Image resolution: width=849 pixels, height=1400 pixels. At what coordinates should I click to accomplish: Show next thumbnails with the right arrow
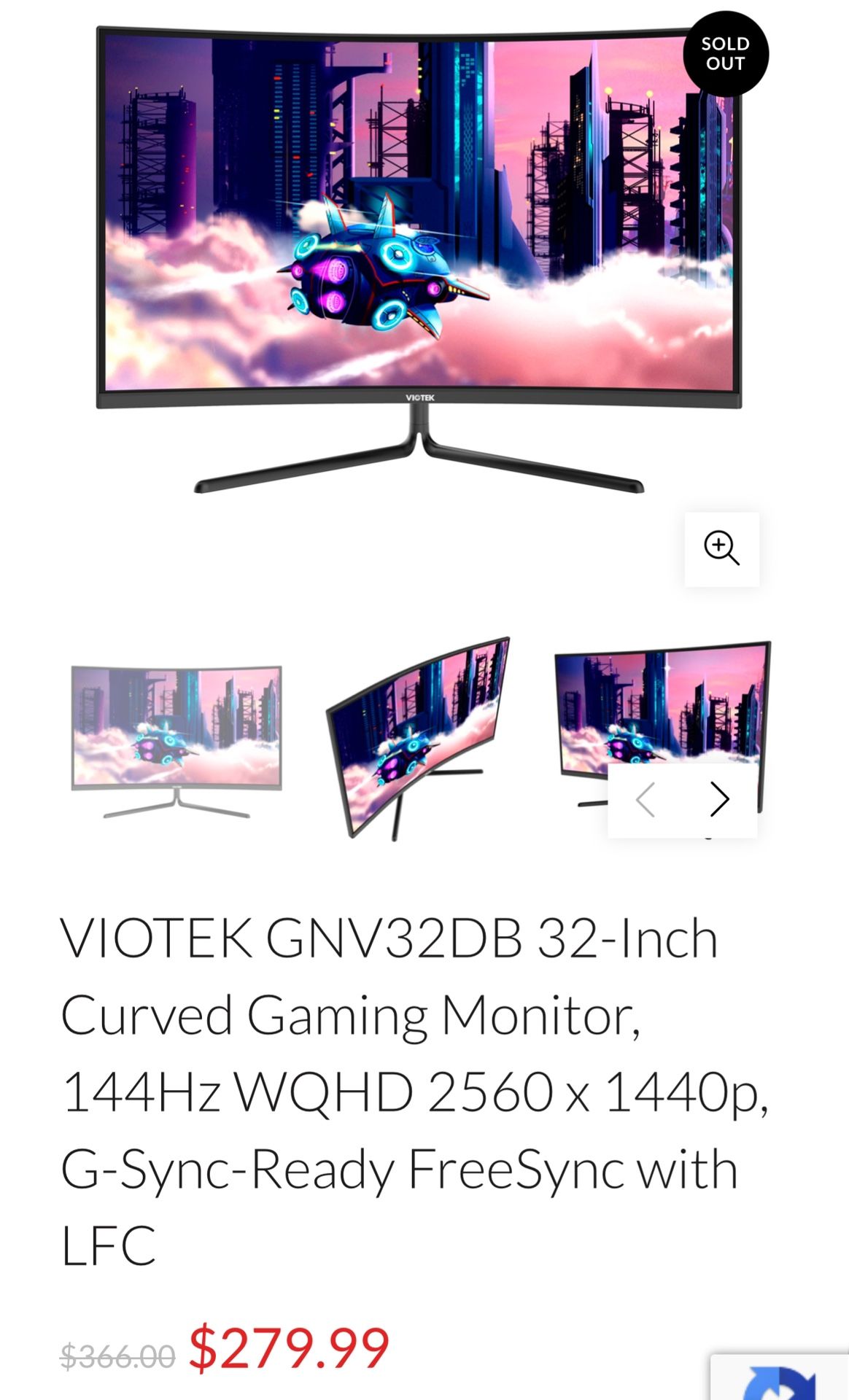[x=719, y=800]
